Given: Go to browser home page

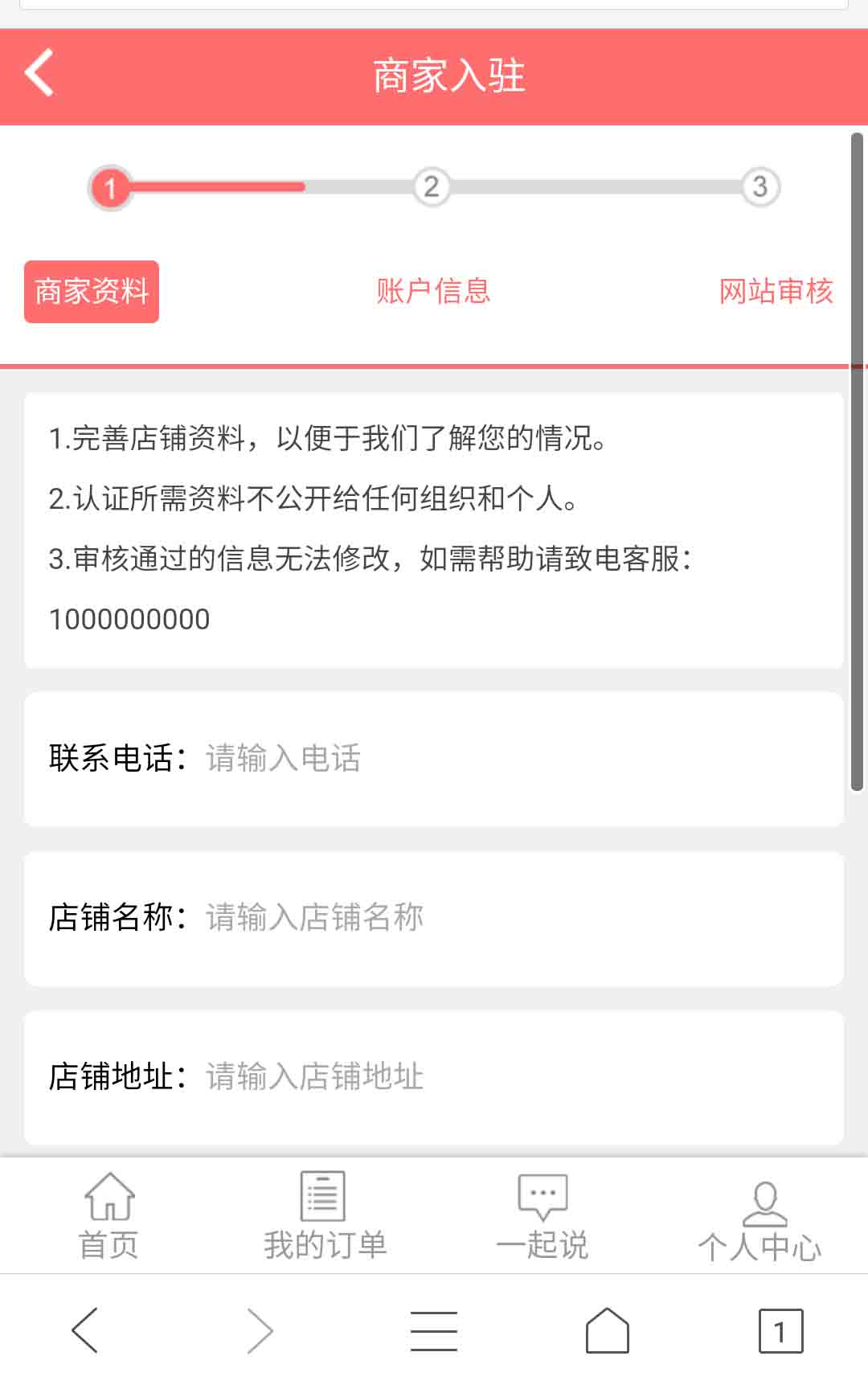Looking at the screenshot, I should point(608,1331).
